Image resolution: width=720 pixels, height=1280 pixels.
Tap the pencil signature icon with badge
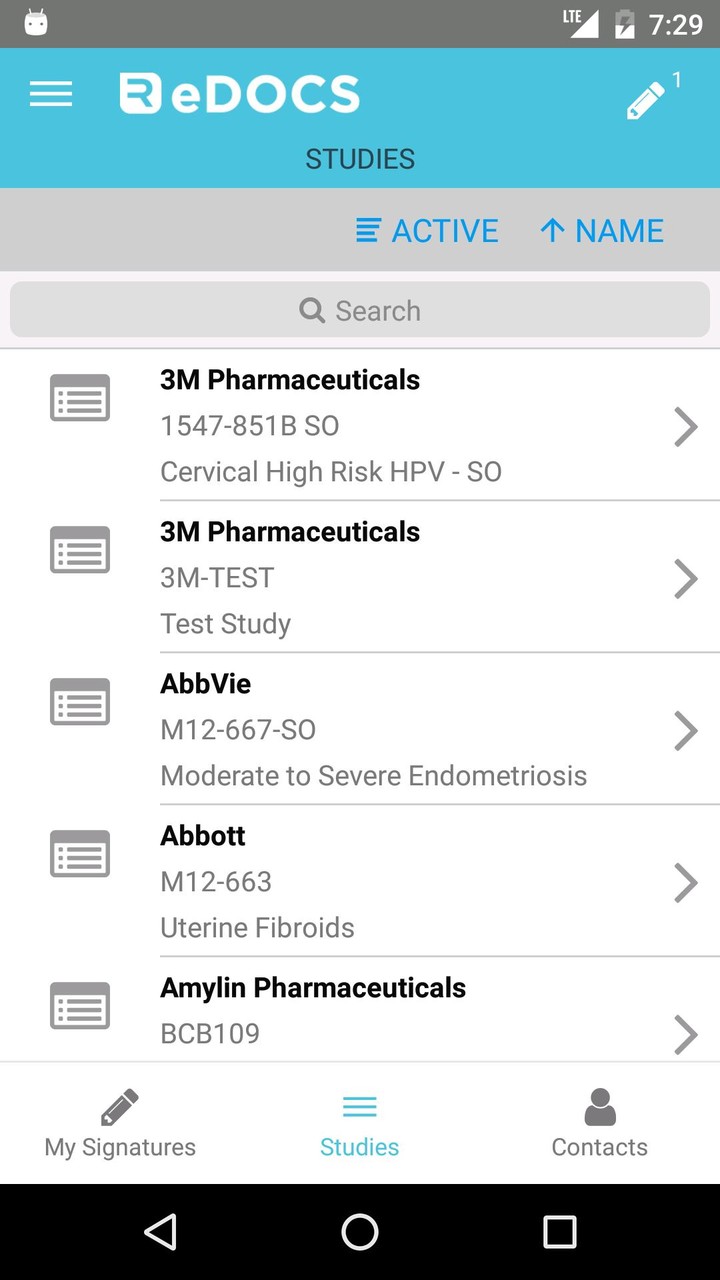(x=647, y=99)
